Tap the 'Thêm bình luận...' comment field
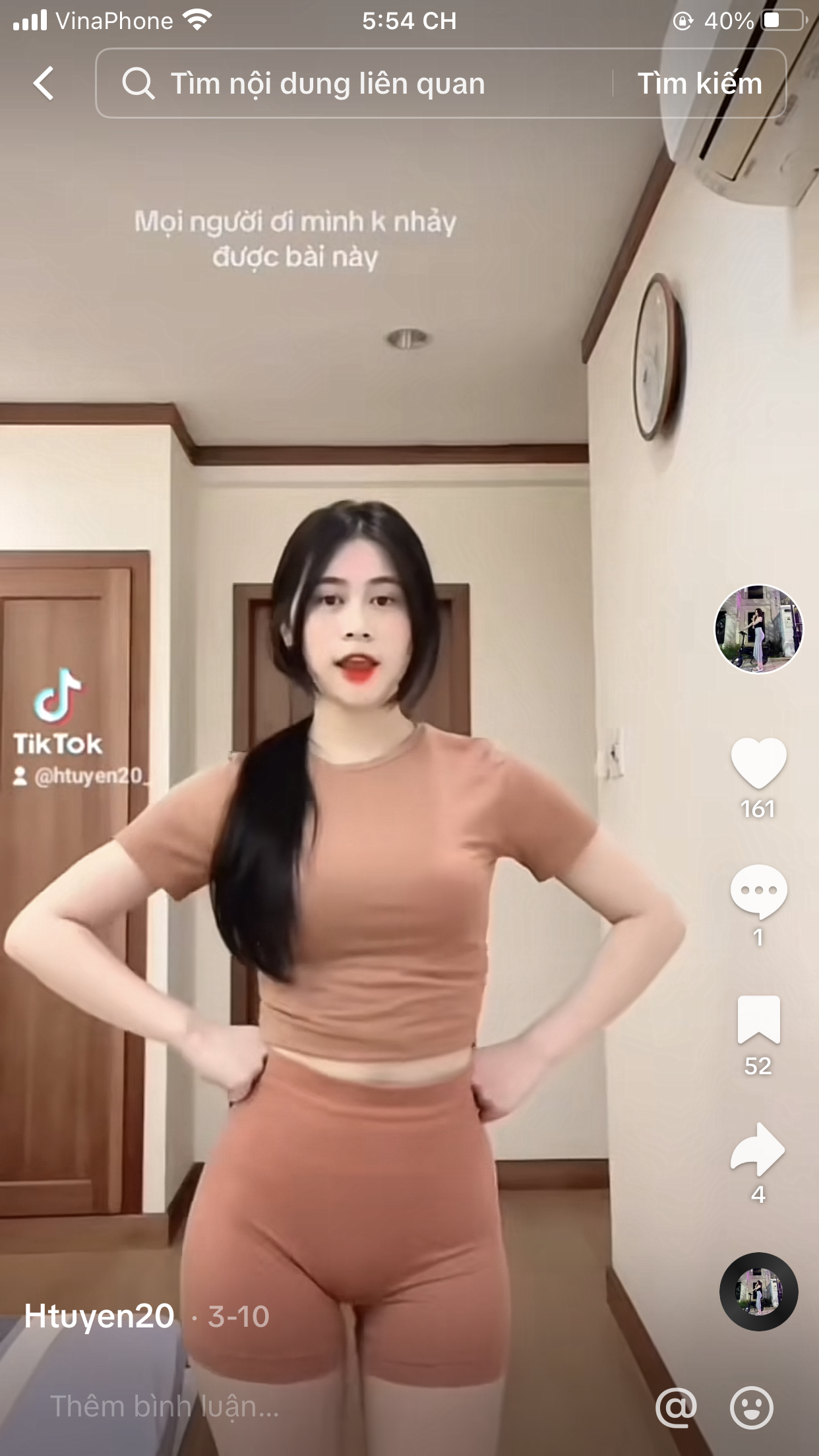This screenshot has height=1456, width=819. click(x=264, y=1406)
